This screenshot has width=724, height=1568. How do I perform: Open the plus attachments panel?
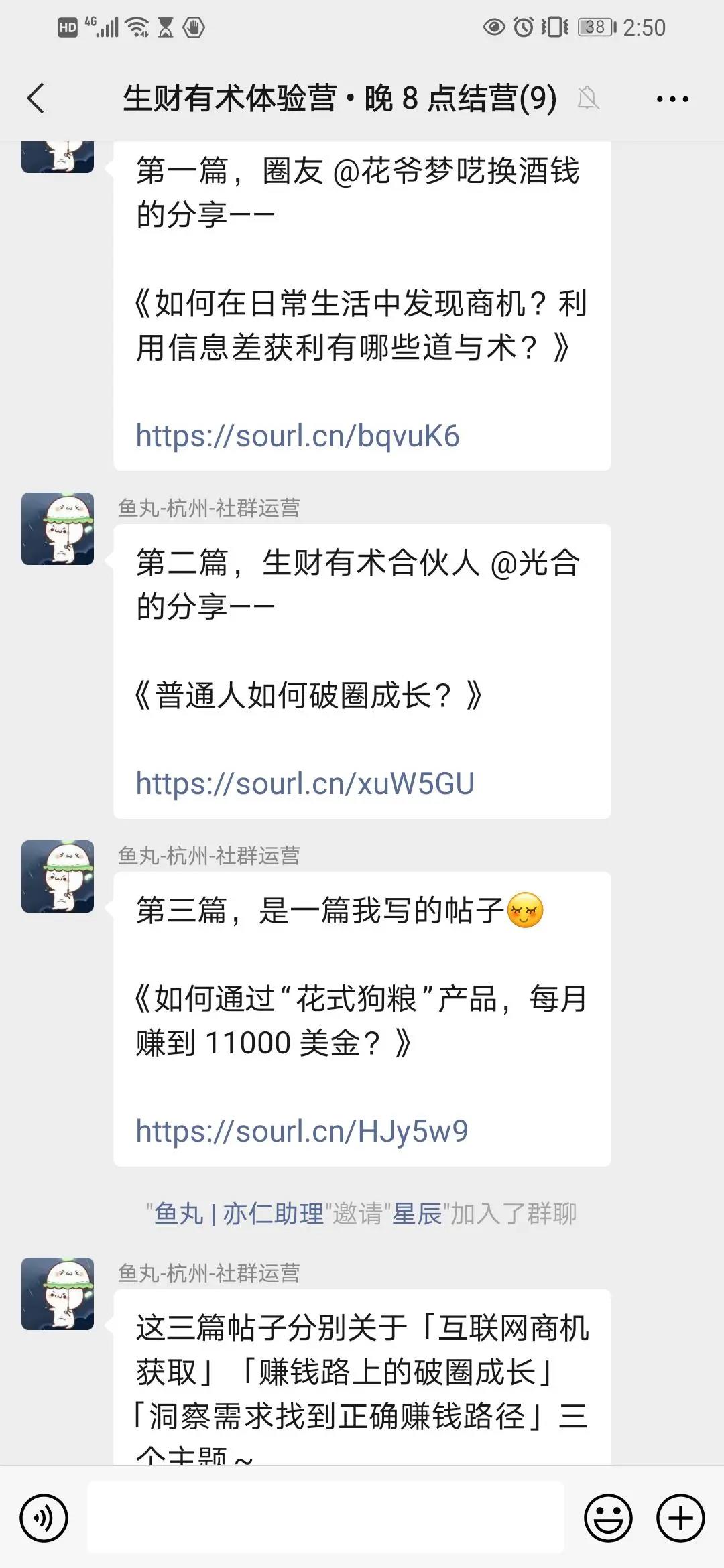pos(680,1518)
